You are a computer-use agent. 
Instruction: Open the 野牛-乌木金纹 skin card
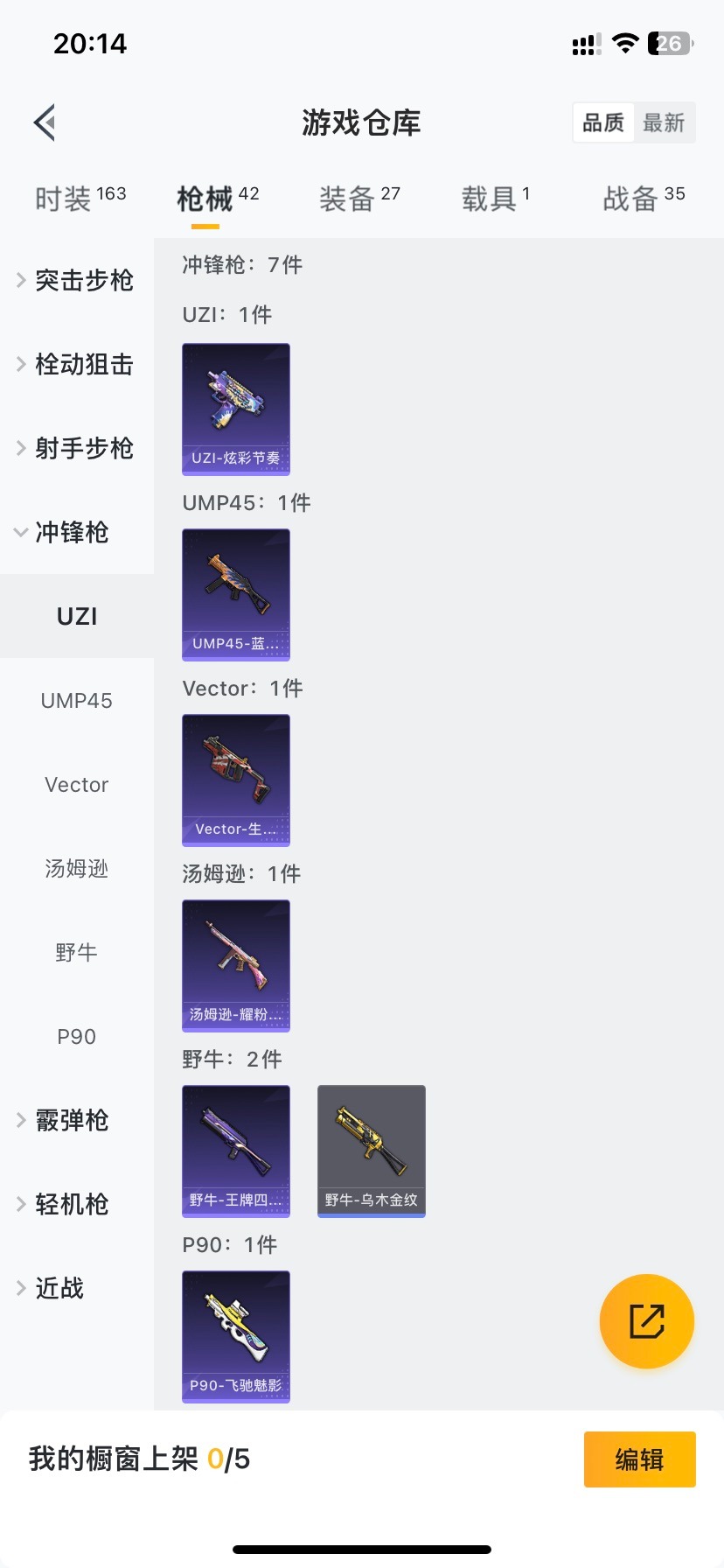click(372, 1151)
